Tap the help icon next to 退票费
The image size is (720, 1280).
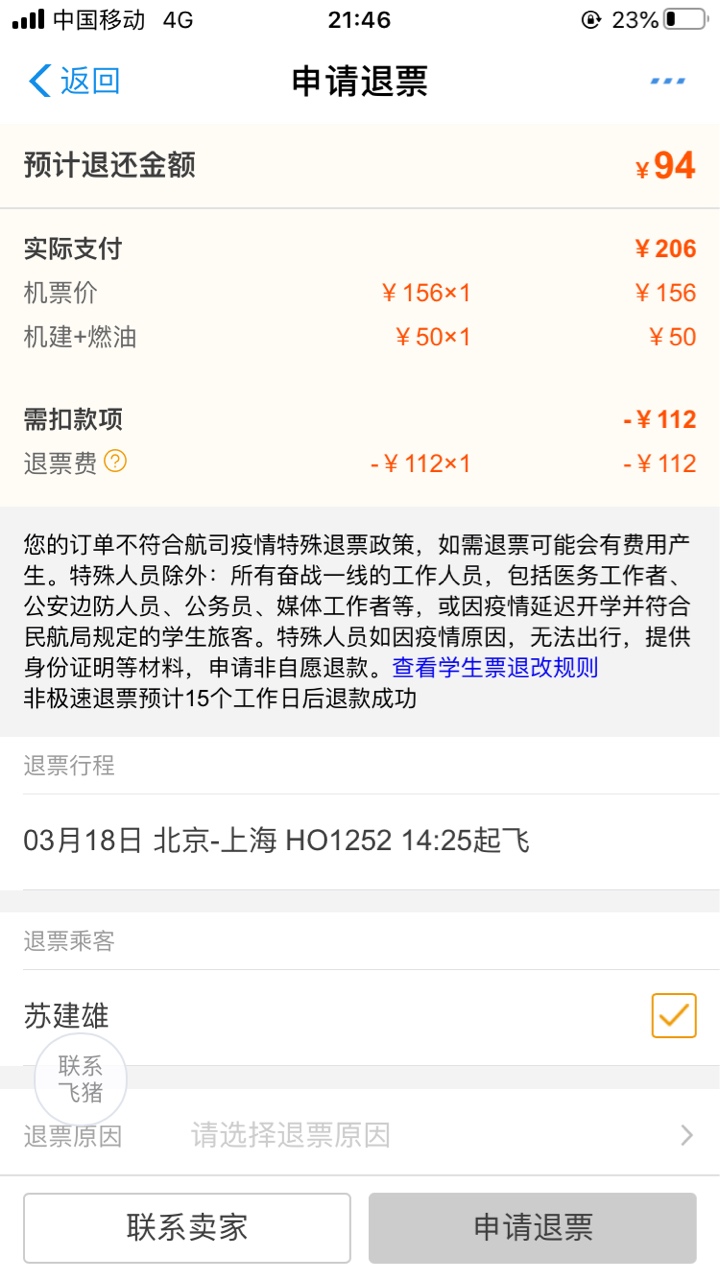[x=116, y=461]
